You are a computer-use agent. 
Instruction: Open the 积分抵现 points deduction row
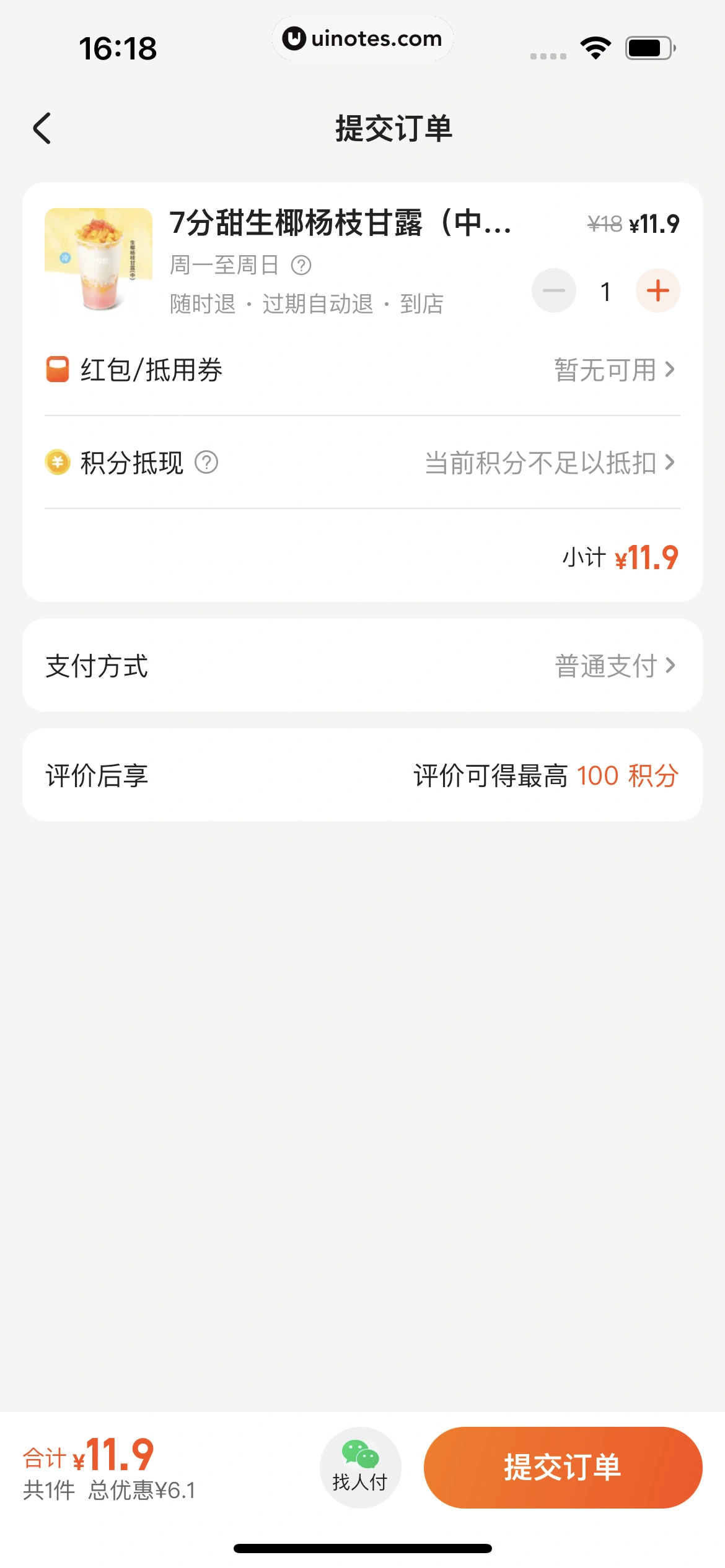pos(362,463)
